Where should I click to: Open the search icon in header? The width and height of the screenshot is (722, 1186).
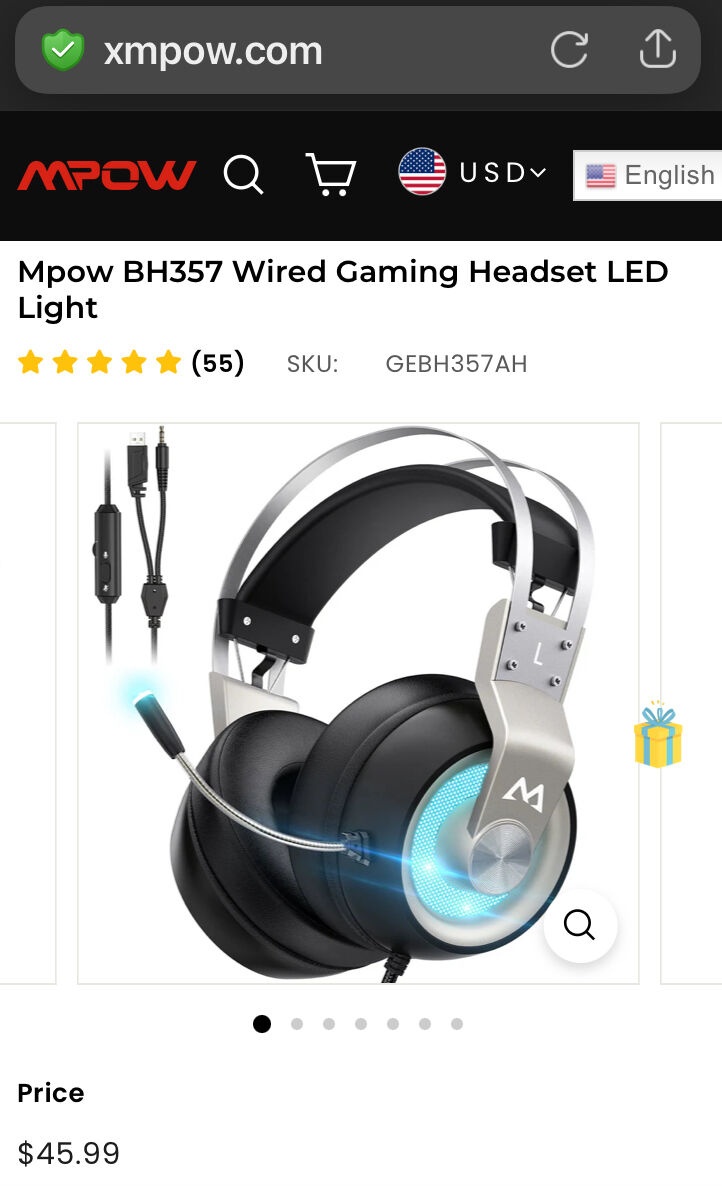(x=243, y=174)
